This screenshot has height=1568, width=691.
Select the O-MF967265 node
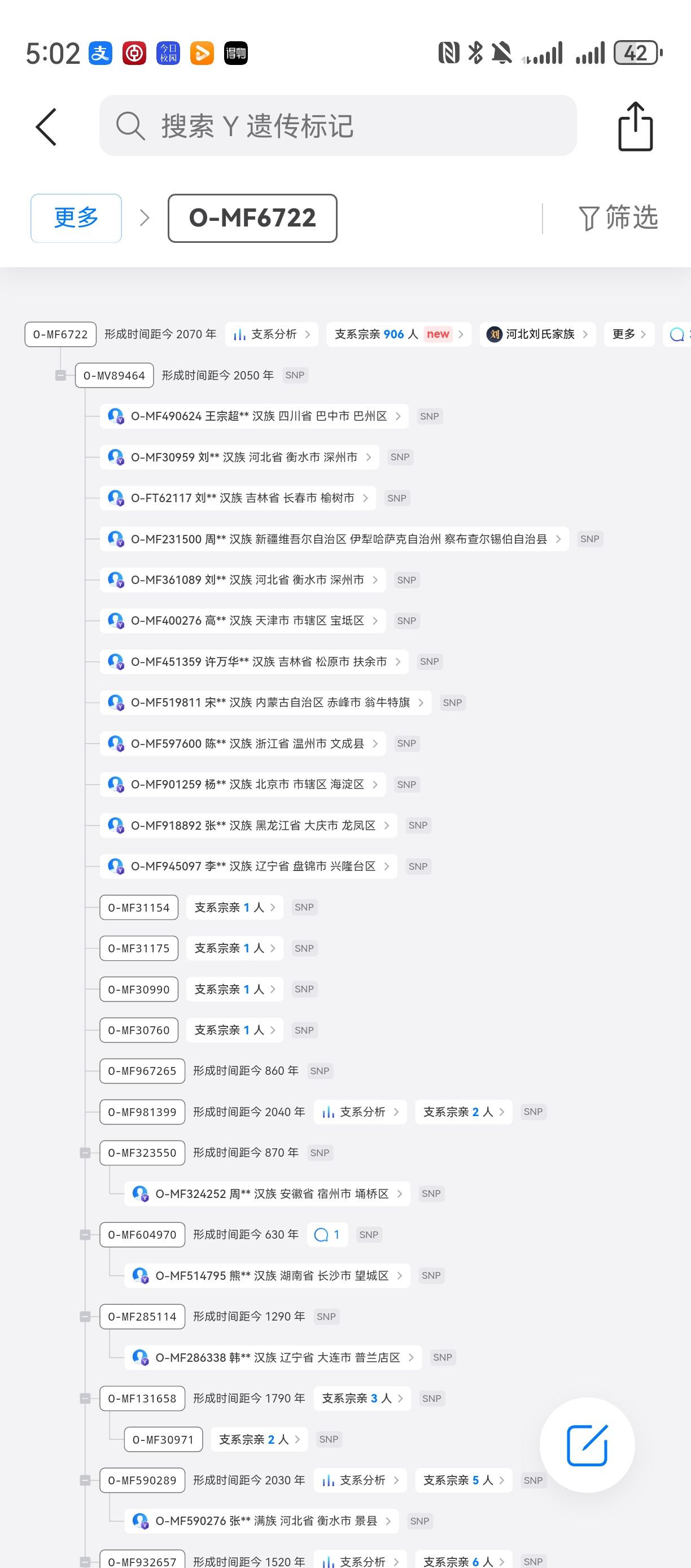pyautogui.click(x=142, y=1072)
